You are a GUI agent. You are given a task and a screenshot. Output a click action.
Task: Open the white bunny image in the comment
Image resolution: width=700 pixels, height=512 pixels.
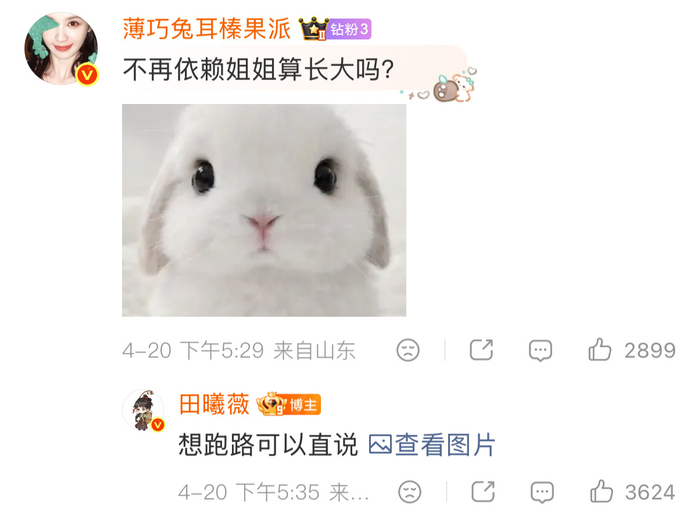click(x=264, y=210)
